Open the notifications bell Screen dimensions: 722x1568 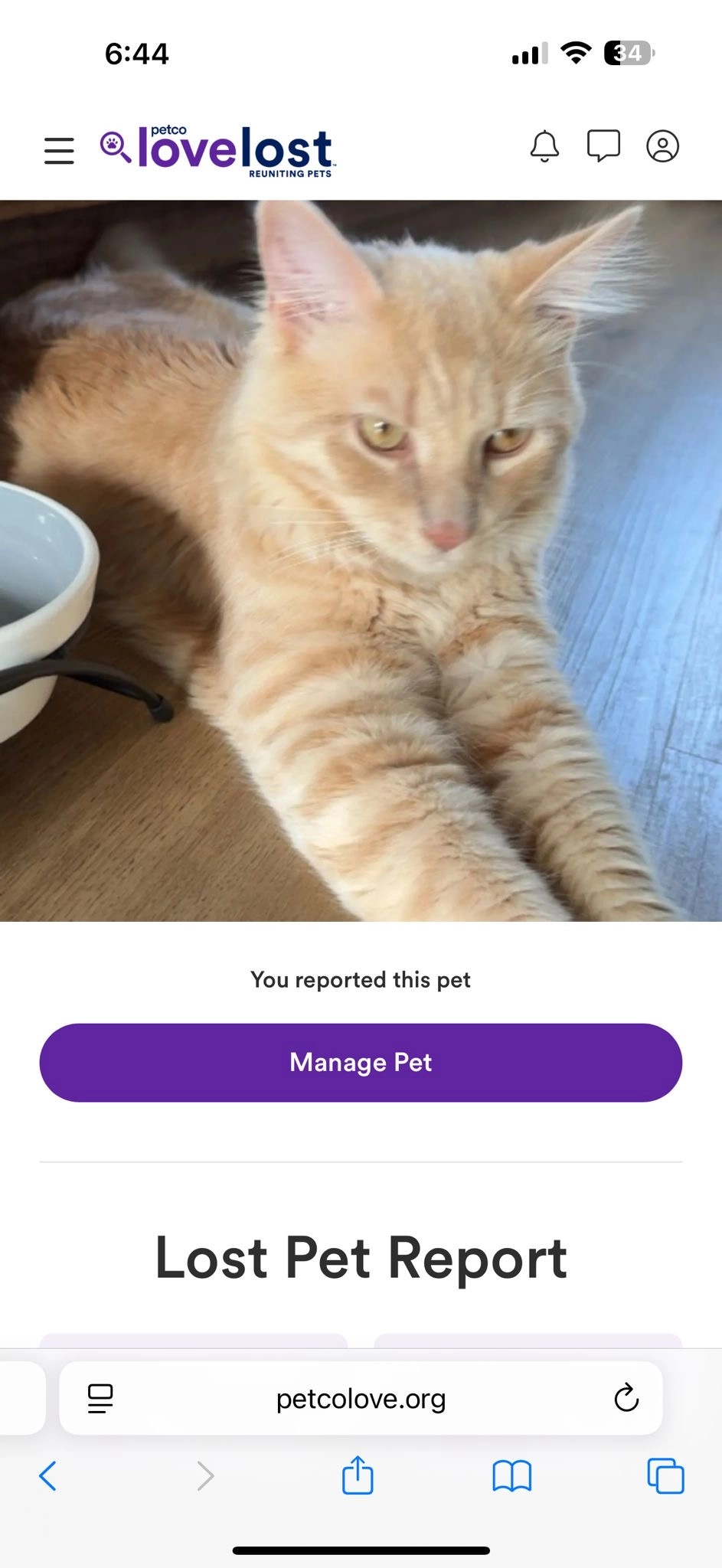click(x=544, y=146)
